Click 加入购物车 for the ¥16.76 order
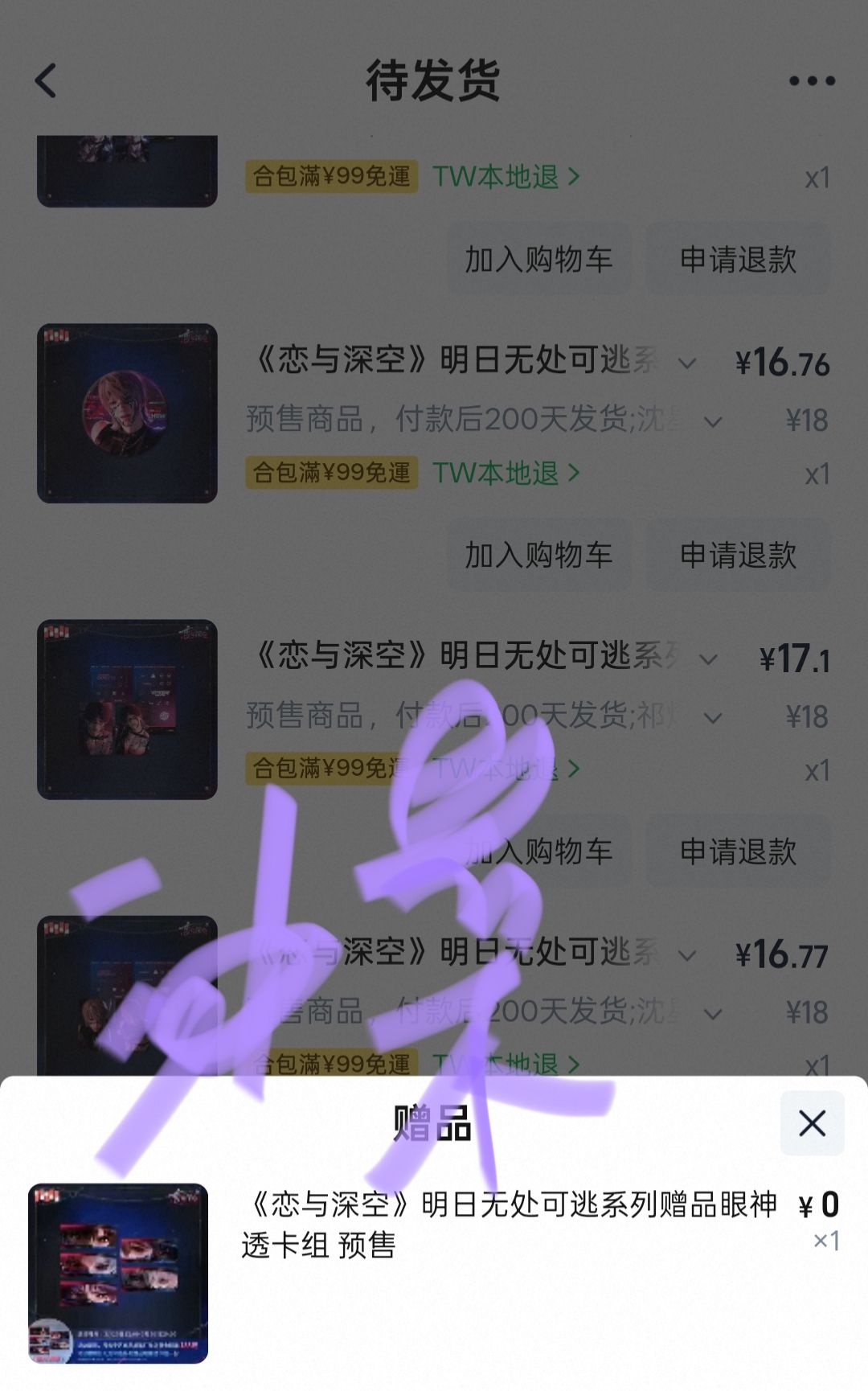 click(x=538, y=555)
